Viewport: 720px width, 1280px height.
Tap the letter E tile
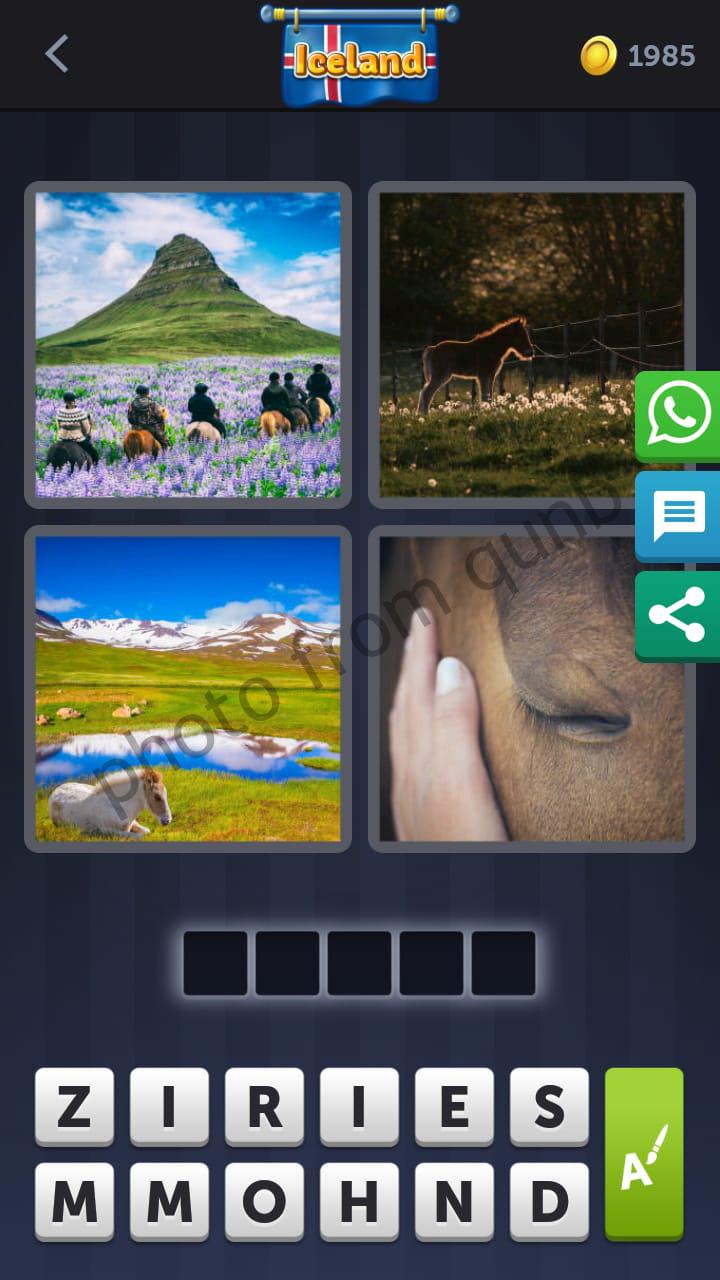point(453,1105)
